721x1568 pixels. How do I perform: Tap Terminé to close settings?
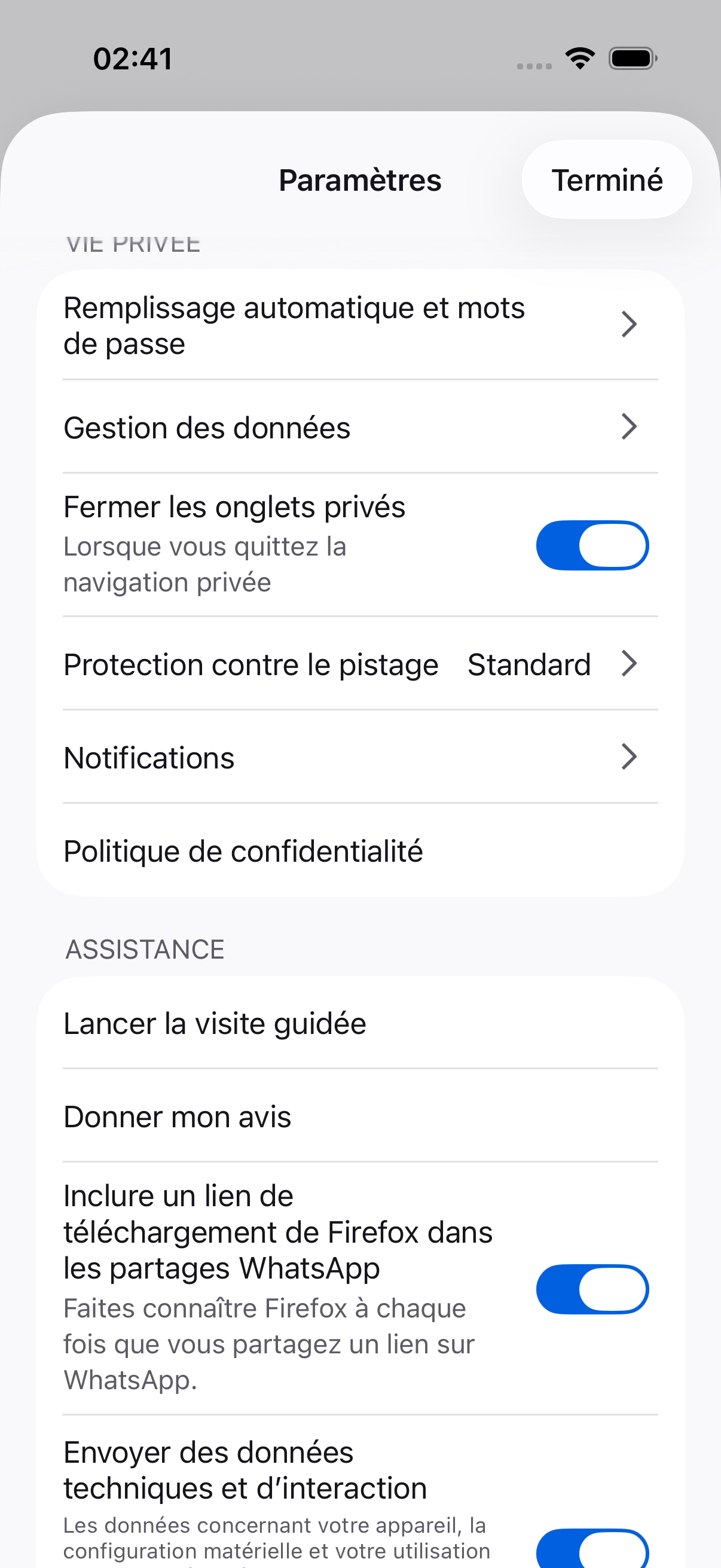coord(606,179)
